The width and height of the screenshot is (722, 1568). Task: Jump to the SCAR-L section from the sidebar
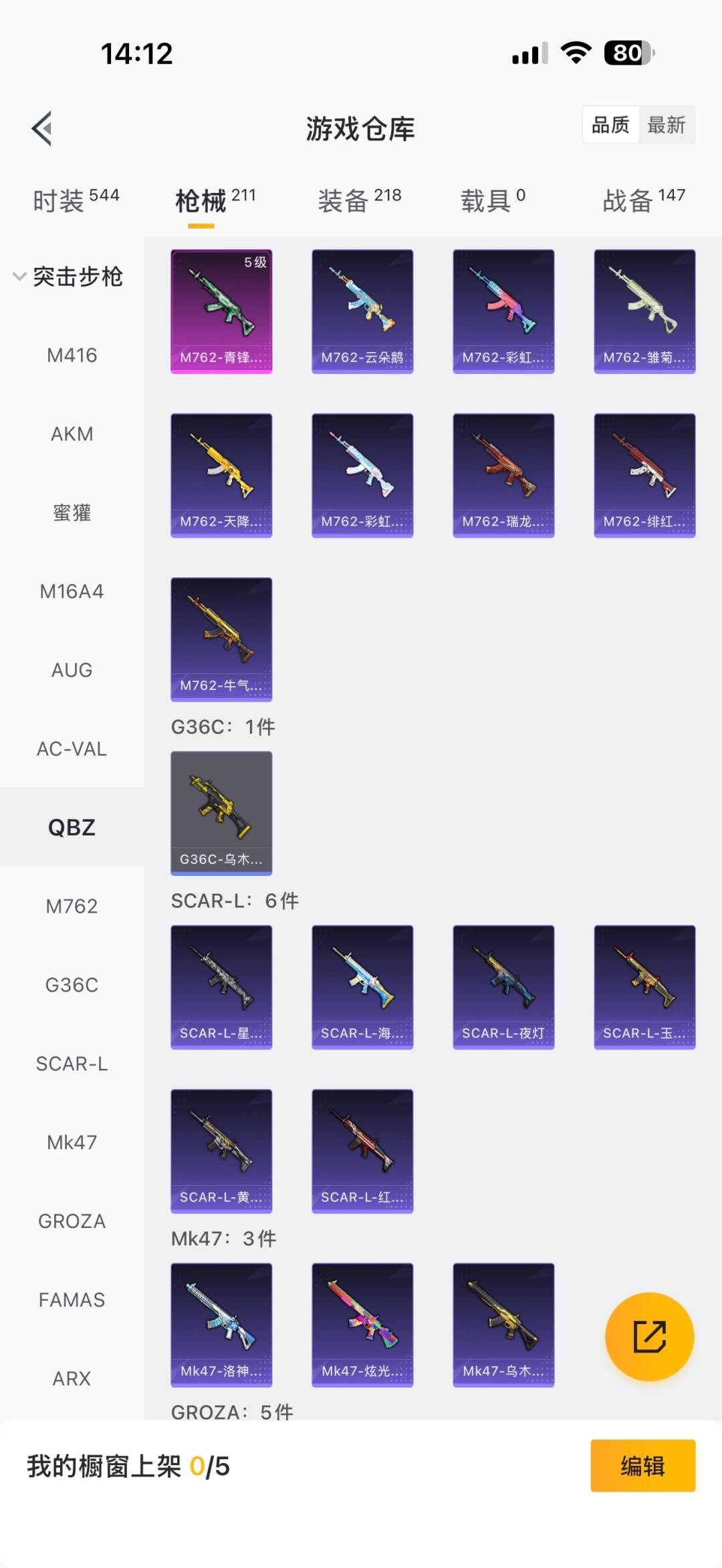click(x=72, y=1064)
